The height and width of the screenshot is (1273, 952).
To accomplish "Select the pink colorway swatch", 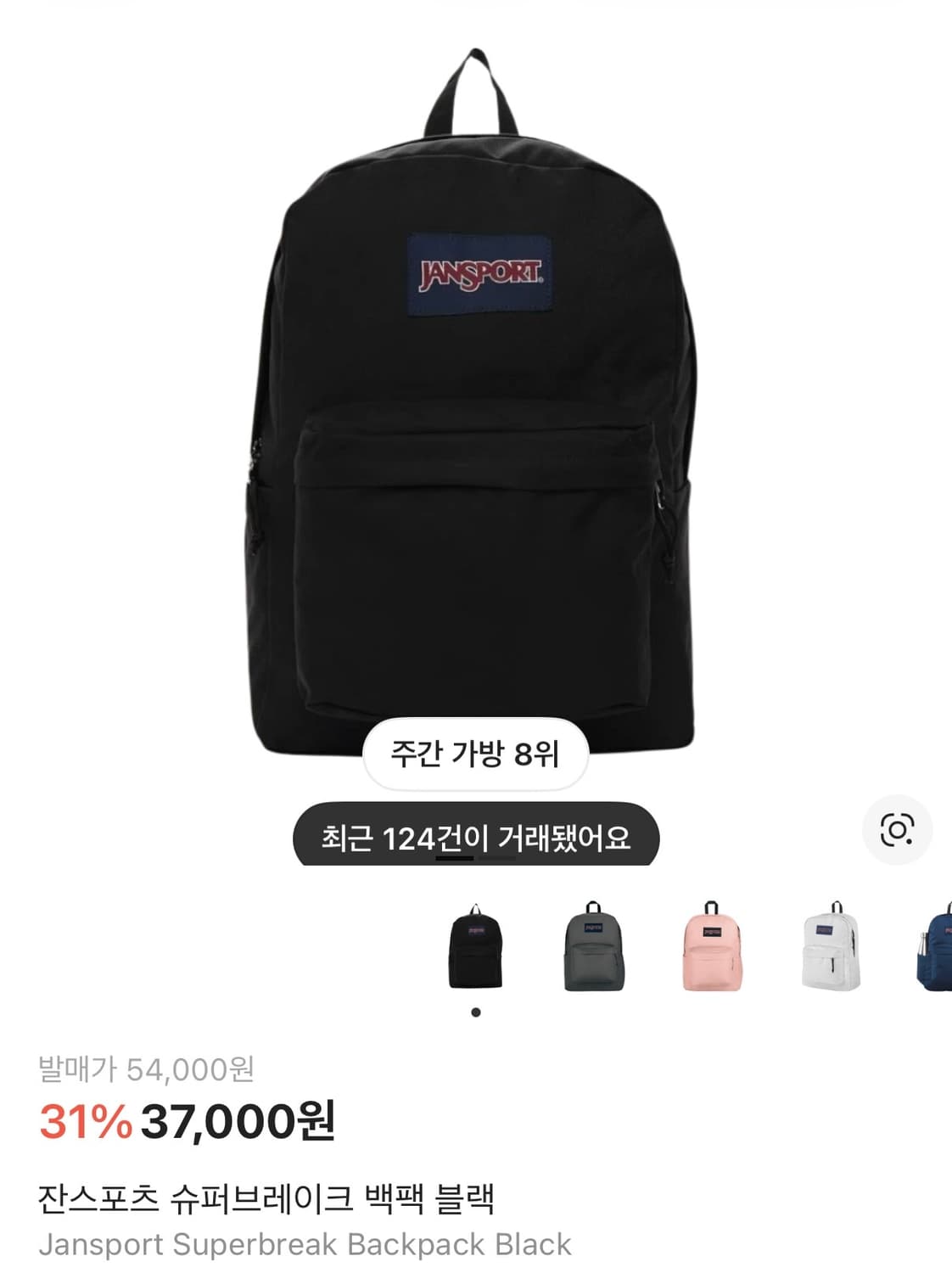I will point(711,951).
